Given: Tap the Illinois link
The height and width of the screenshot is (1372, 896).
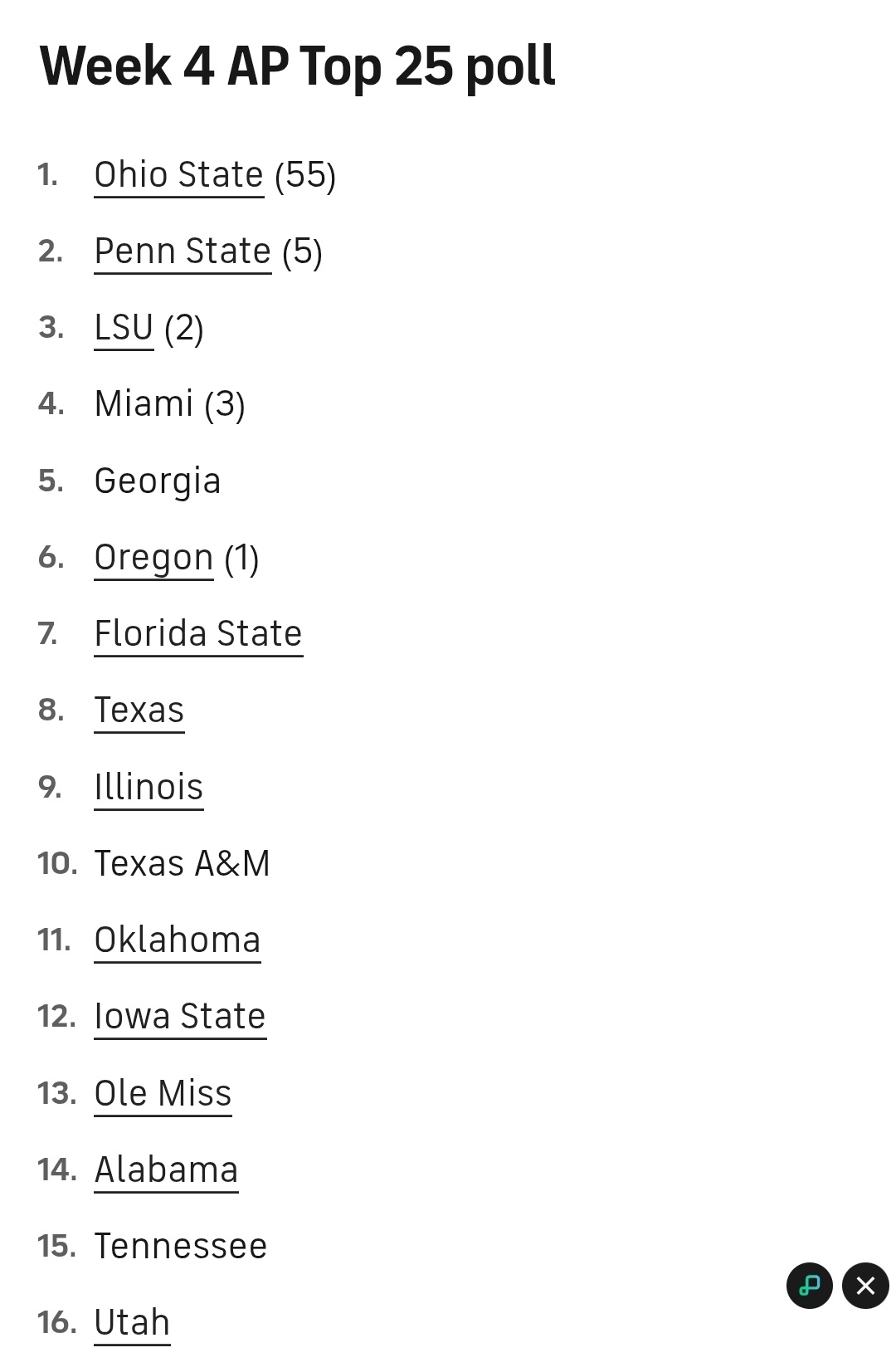Looking at the screenshot, I should [149, 787].
